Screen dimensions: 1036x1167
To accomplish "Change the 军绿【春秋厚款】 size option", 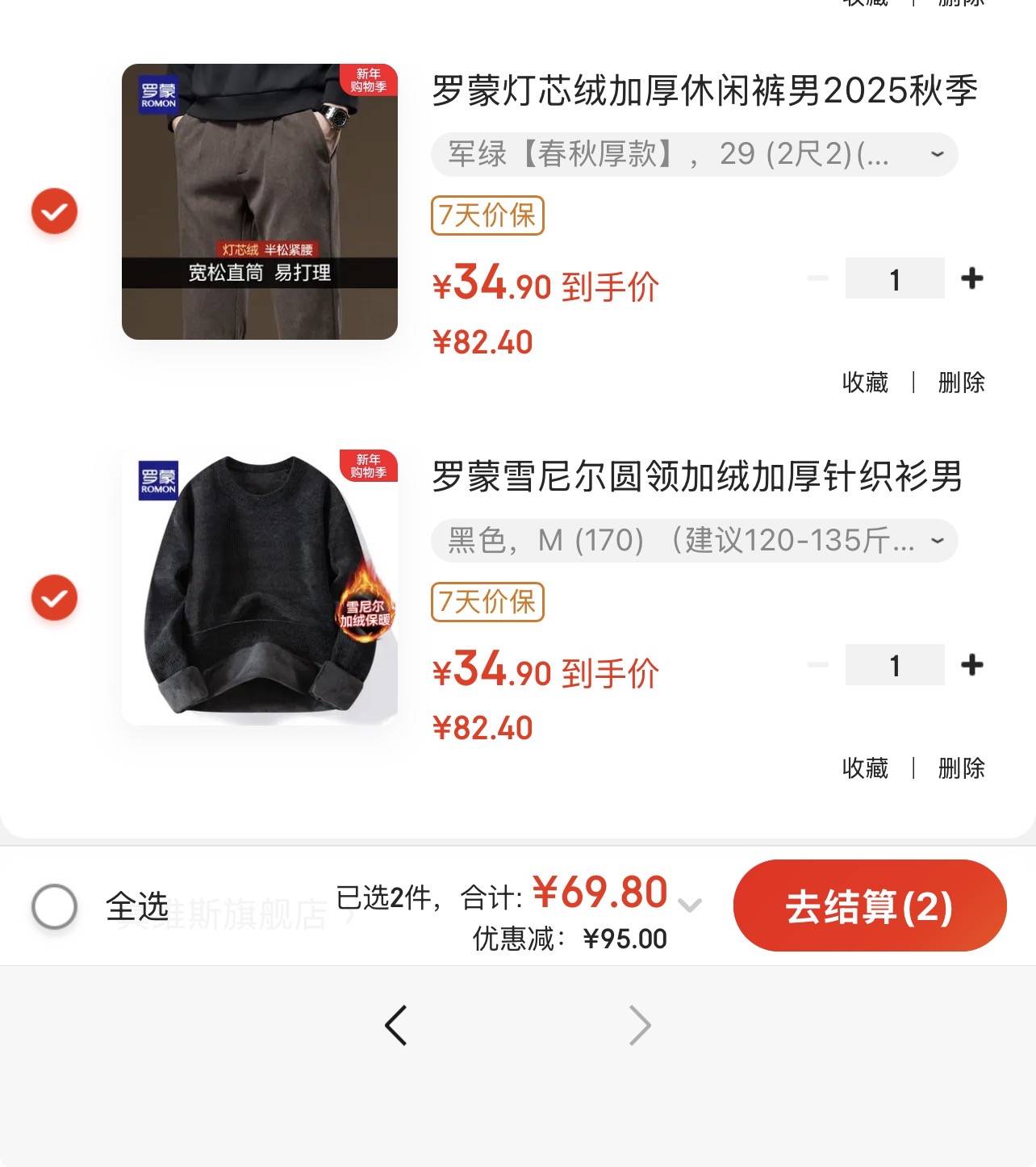I will [694, 154].
